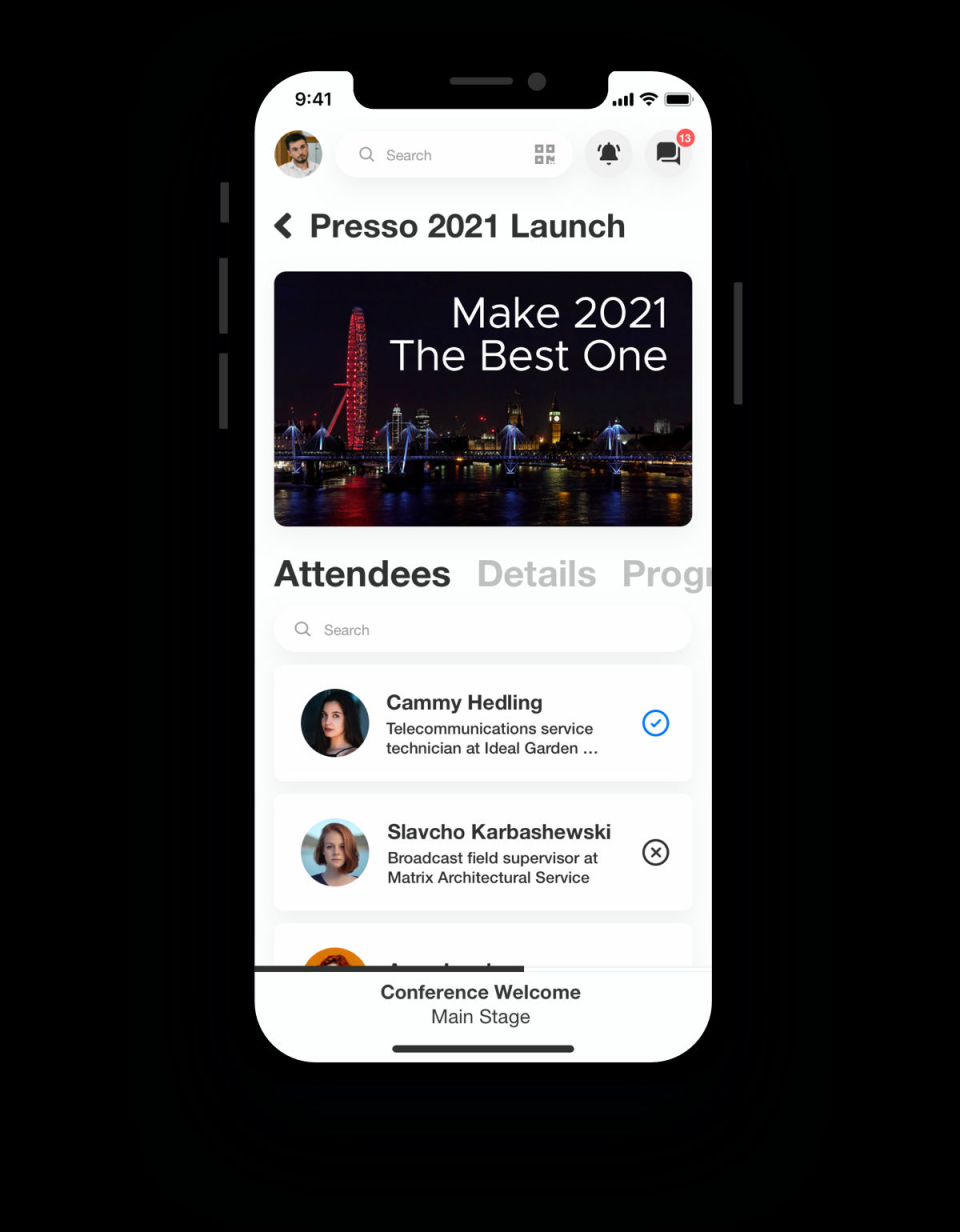Open the chat messages icon
The image size is (960, 1232).
(668, 154)
